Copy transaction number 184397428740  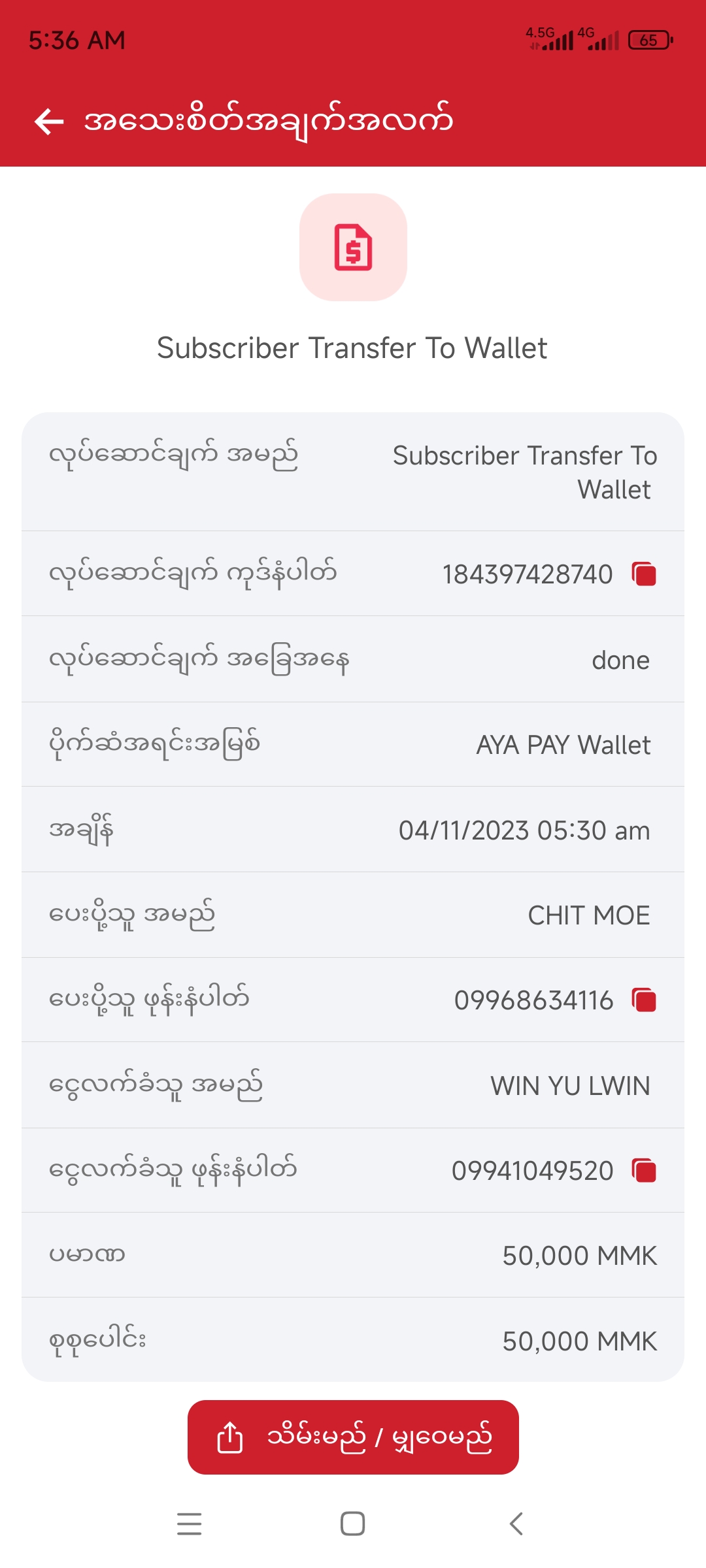tap(644, 574)
